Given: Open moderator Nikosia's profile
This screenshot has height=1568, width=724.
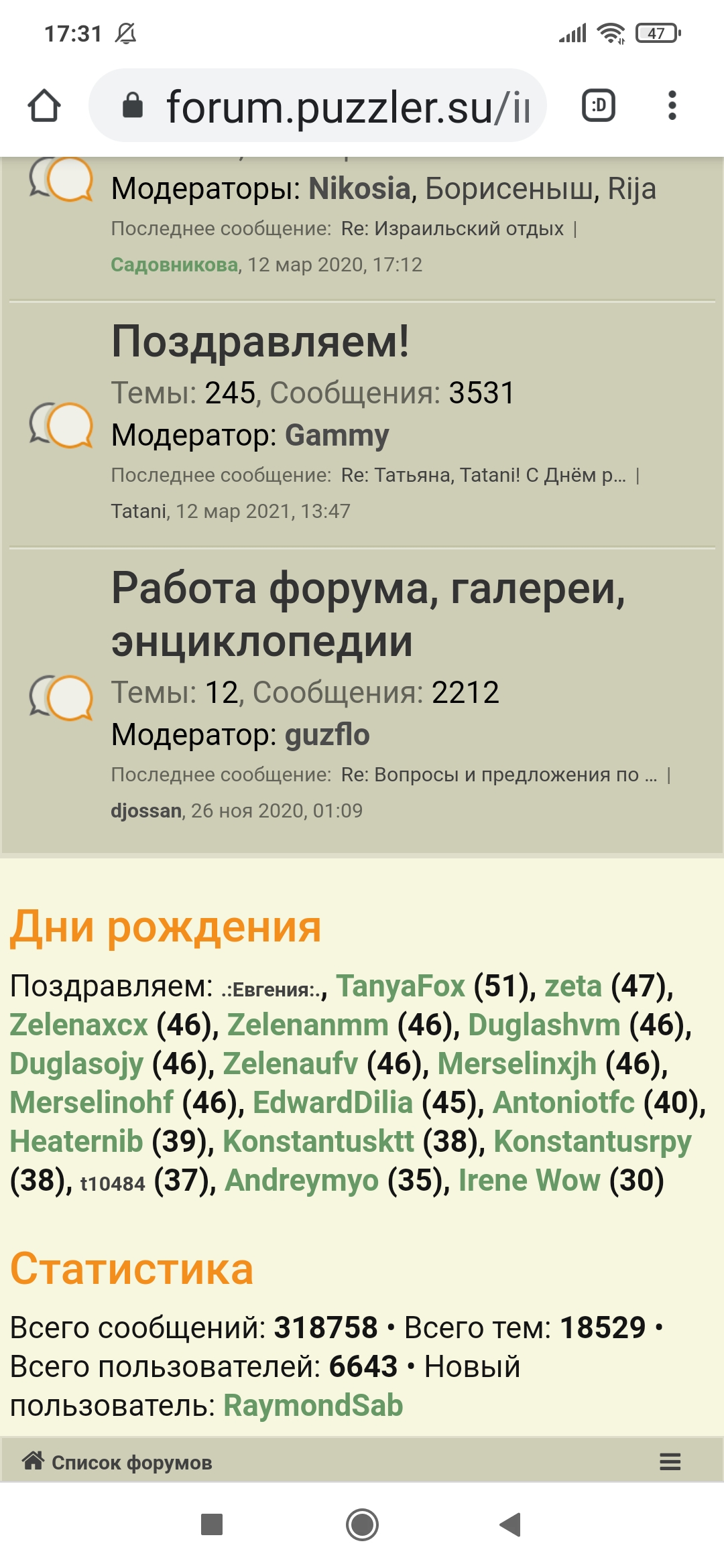Looking at the screenshot, I should [x=359, y=189].
